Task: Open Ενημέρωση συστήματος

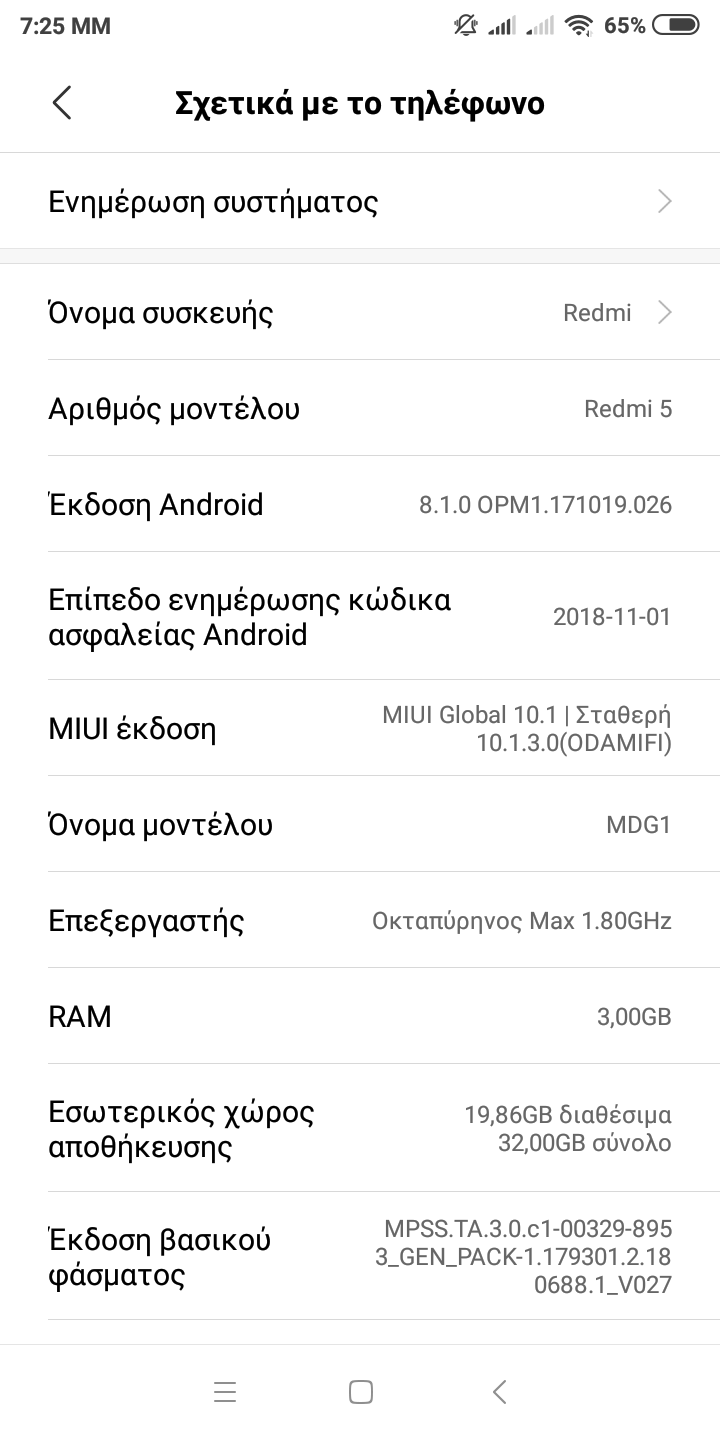Action: 360,202
